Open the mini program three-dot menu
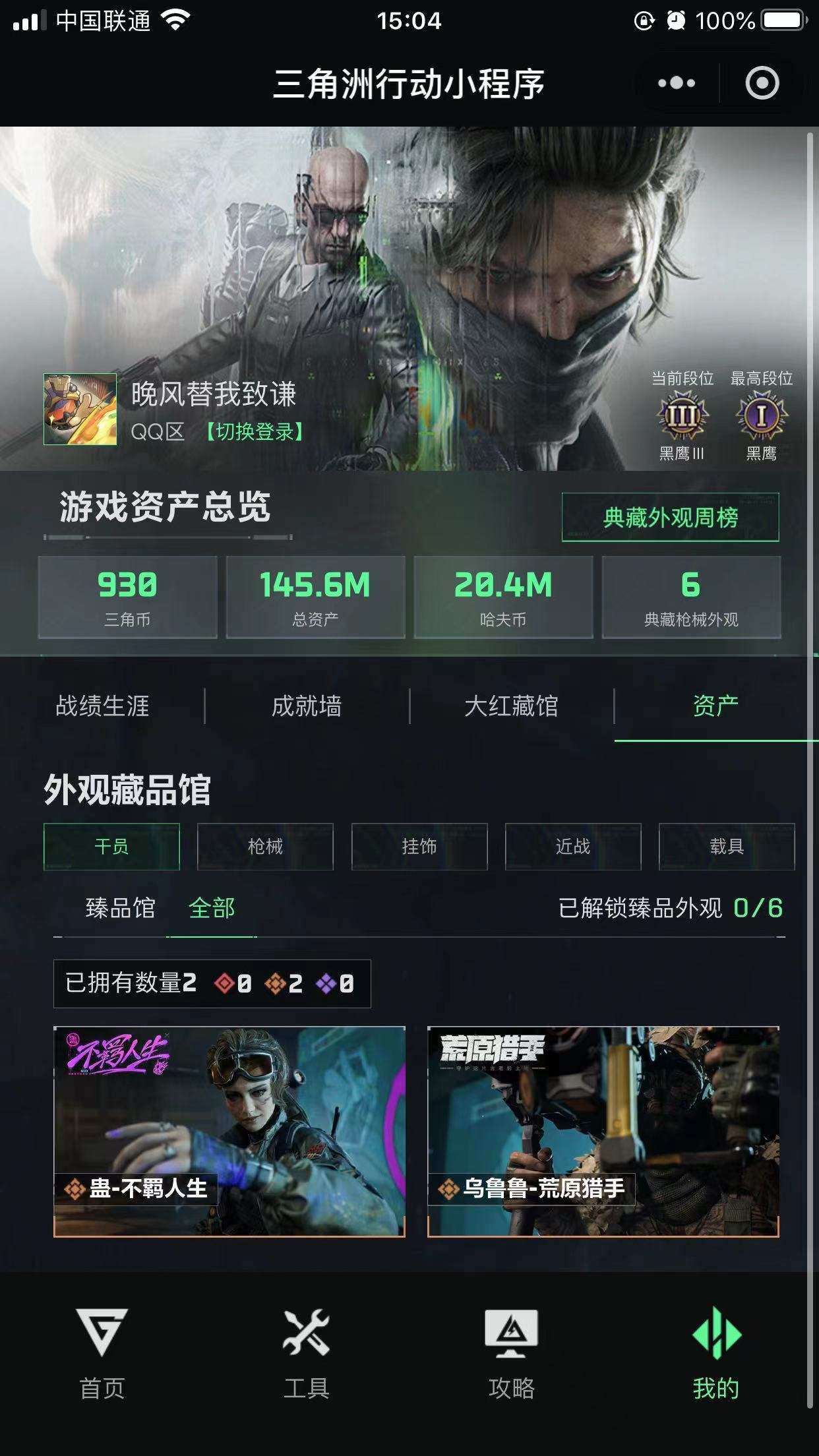 [677, 83]
